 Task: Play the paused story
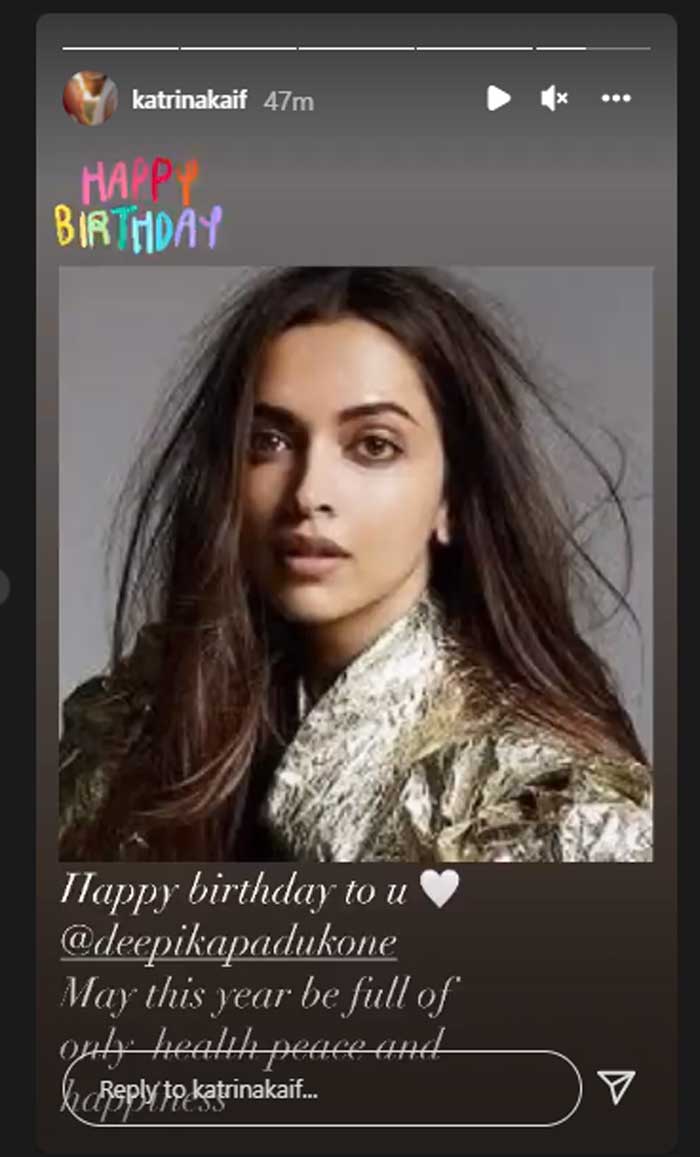tap(498, 98)
